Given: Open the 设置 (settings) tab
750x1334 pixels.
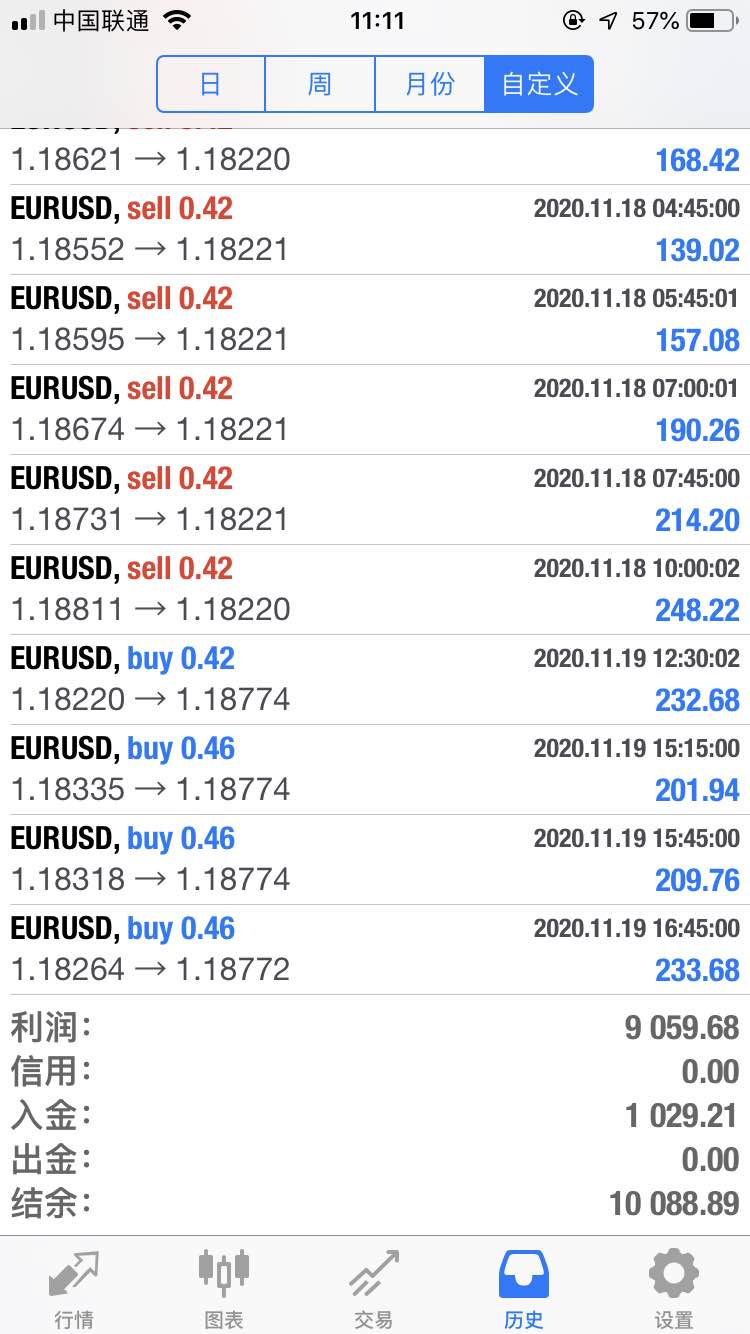Looking at the screenshot, I should tap(674, 1289).
